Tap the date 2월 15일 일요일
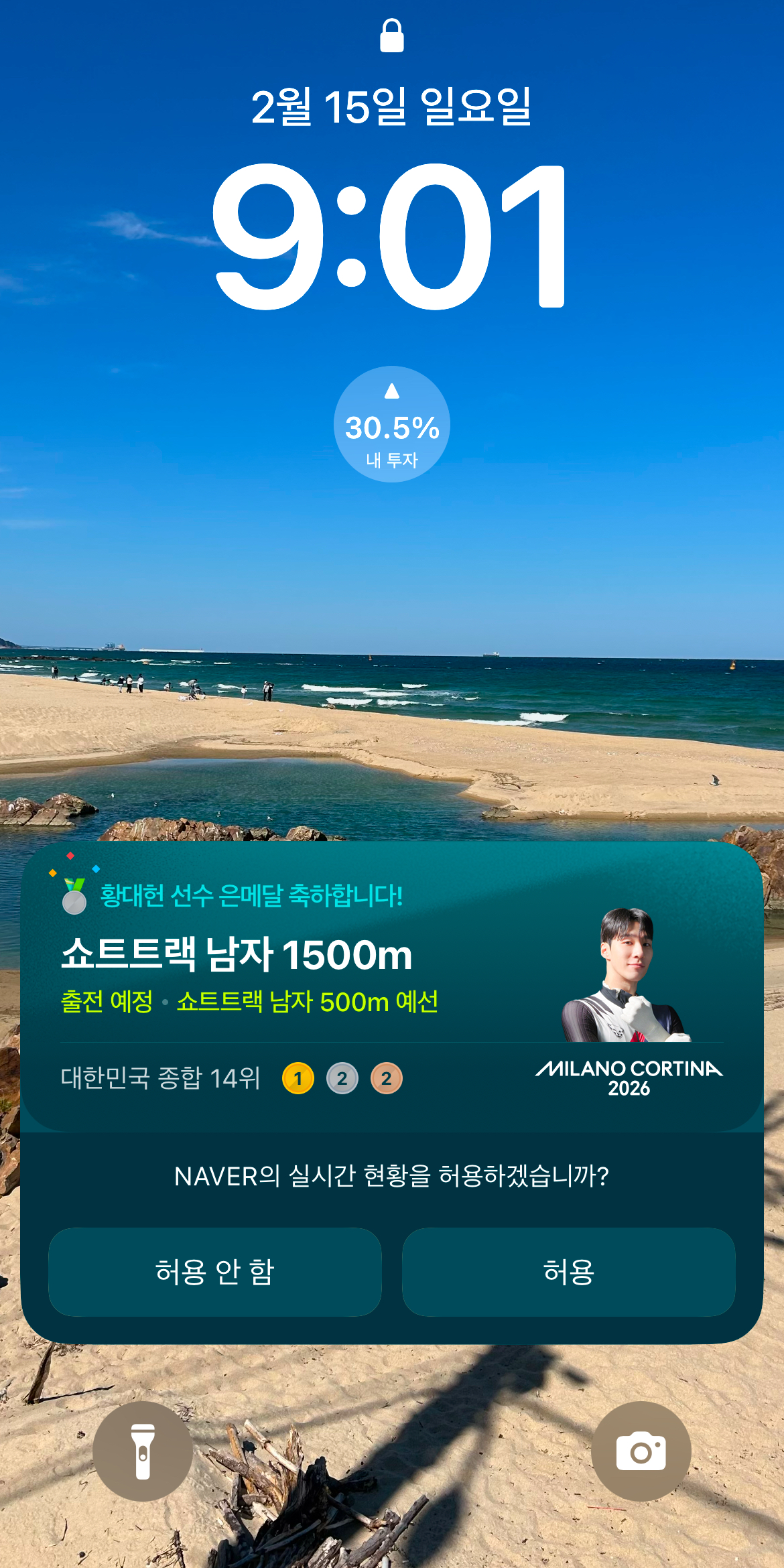784x1568 pixels. coord(392,107)
